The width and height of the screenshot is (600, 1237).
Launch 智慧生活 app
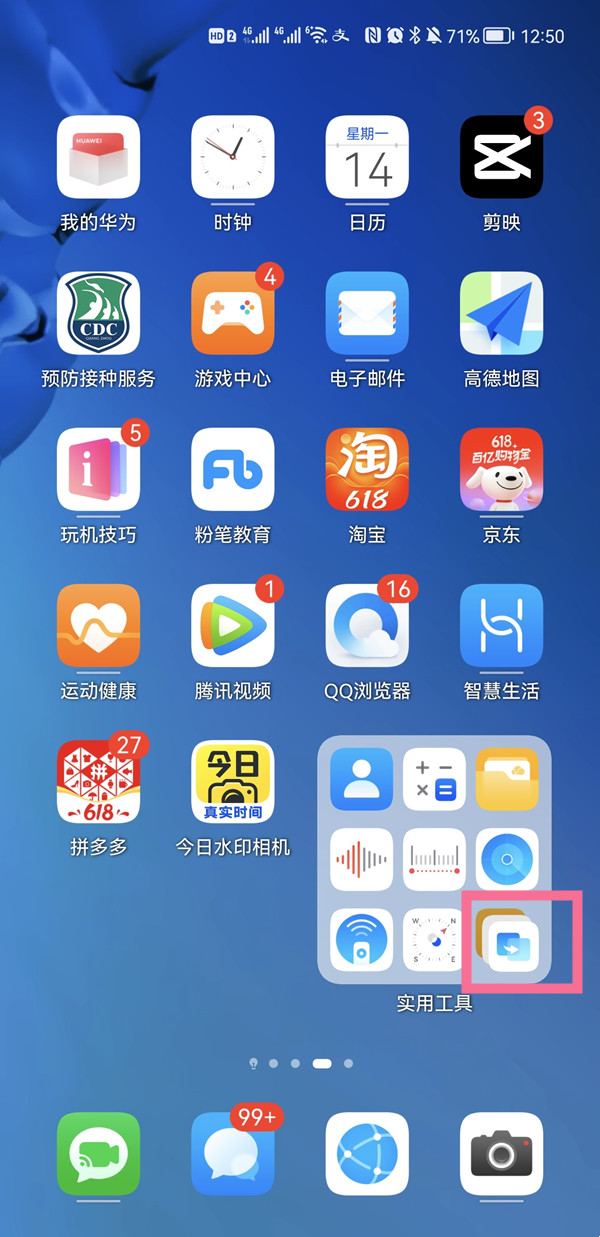(x=501, y=625)
